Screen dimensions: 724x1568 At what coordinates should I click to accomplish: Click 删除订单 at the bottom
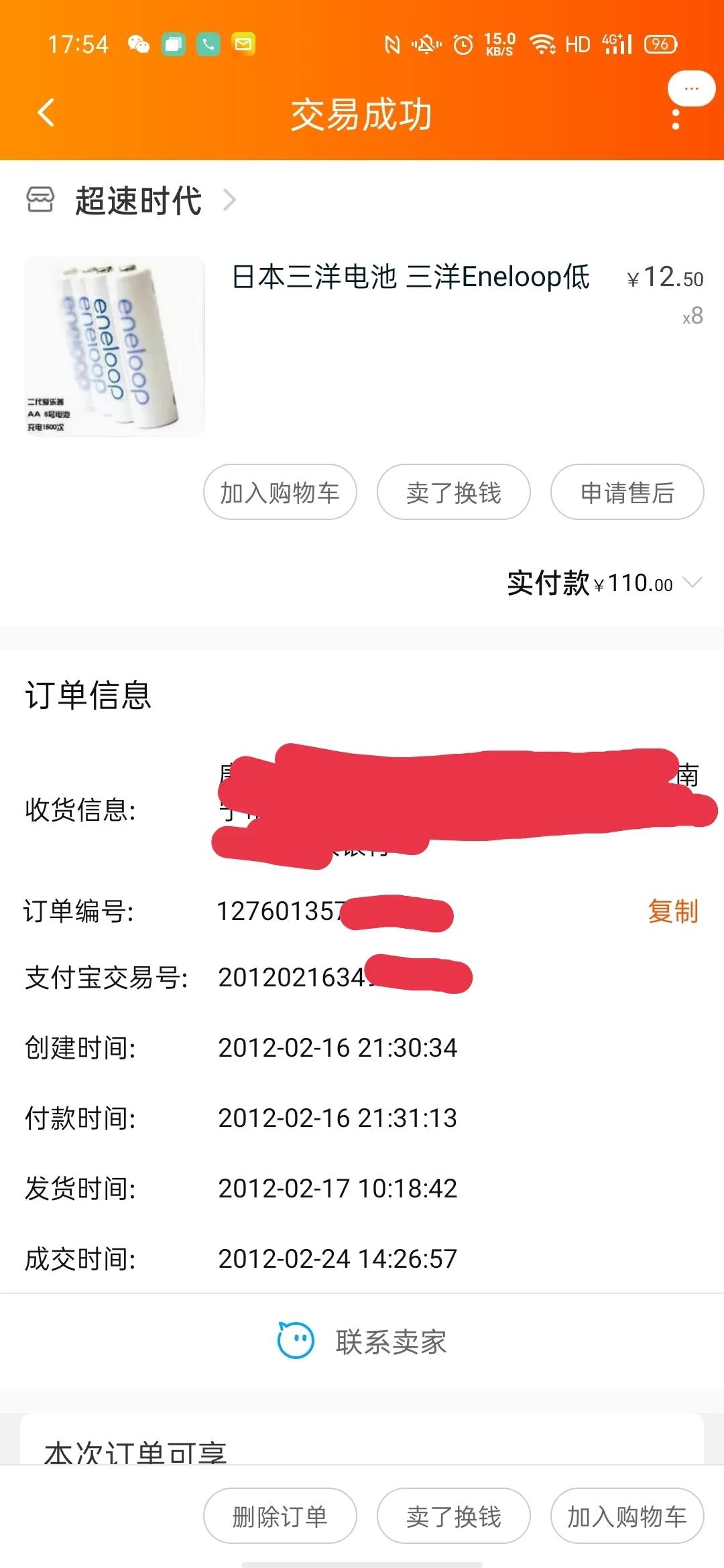pos(280,1516)
